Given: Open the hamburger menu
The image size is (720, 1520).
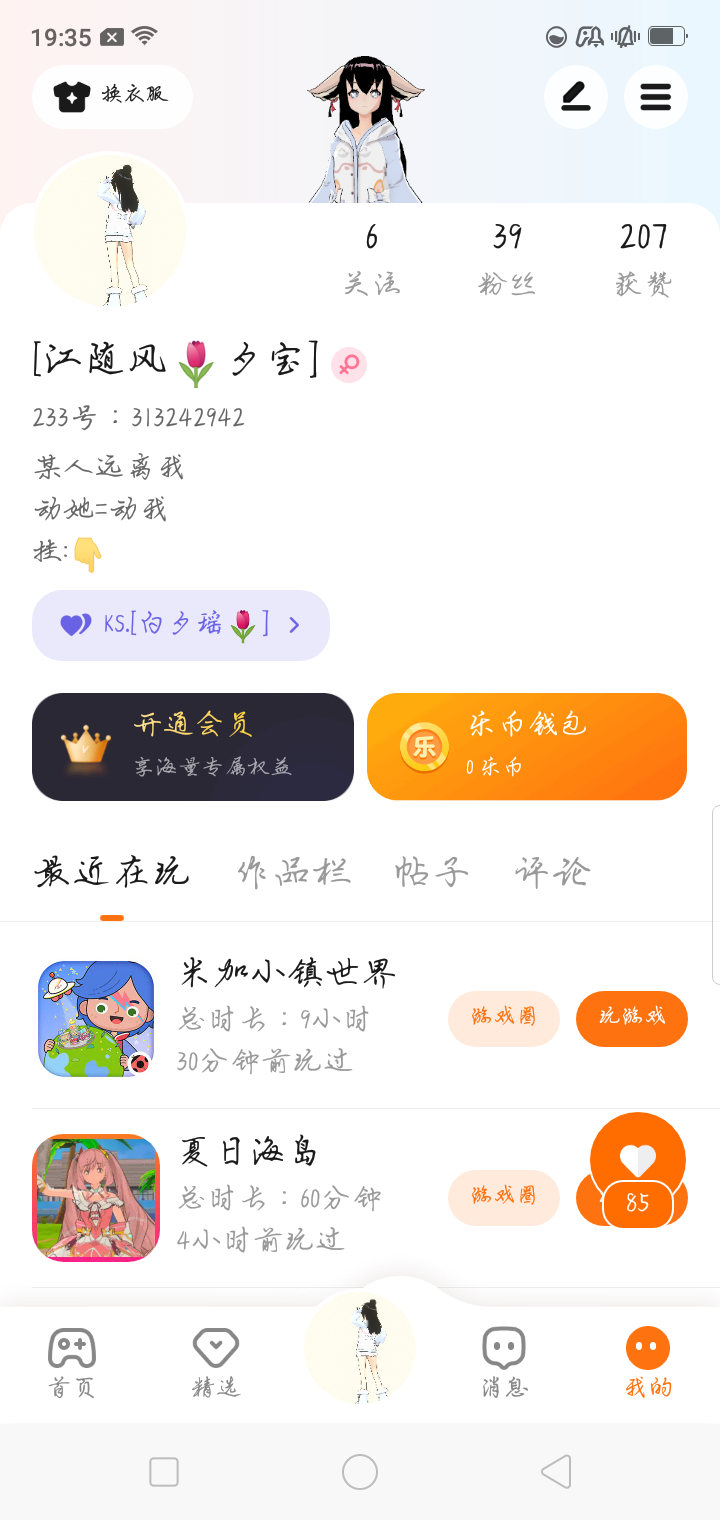Looking at the screenshot, I should point(655,97).
